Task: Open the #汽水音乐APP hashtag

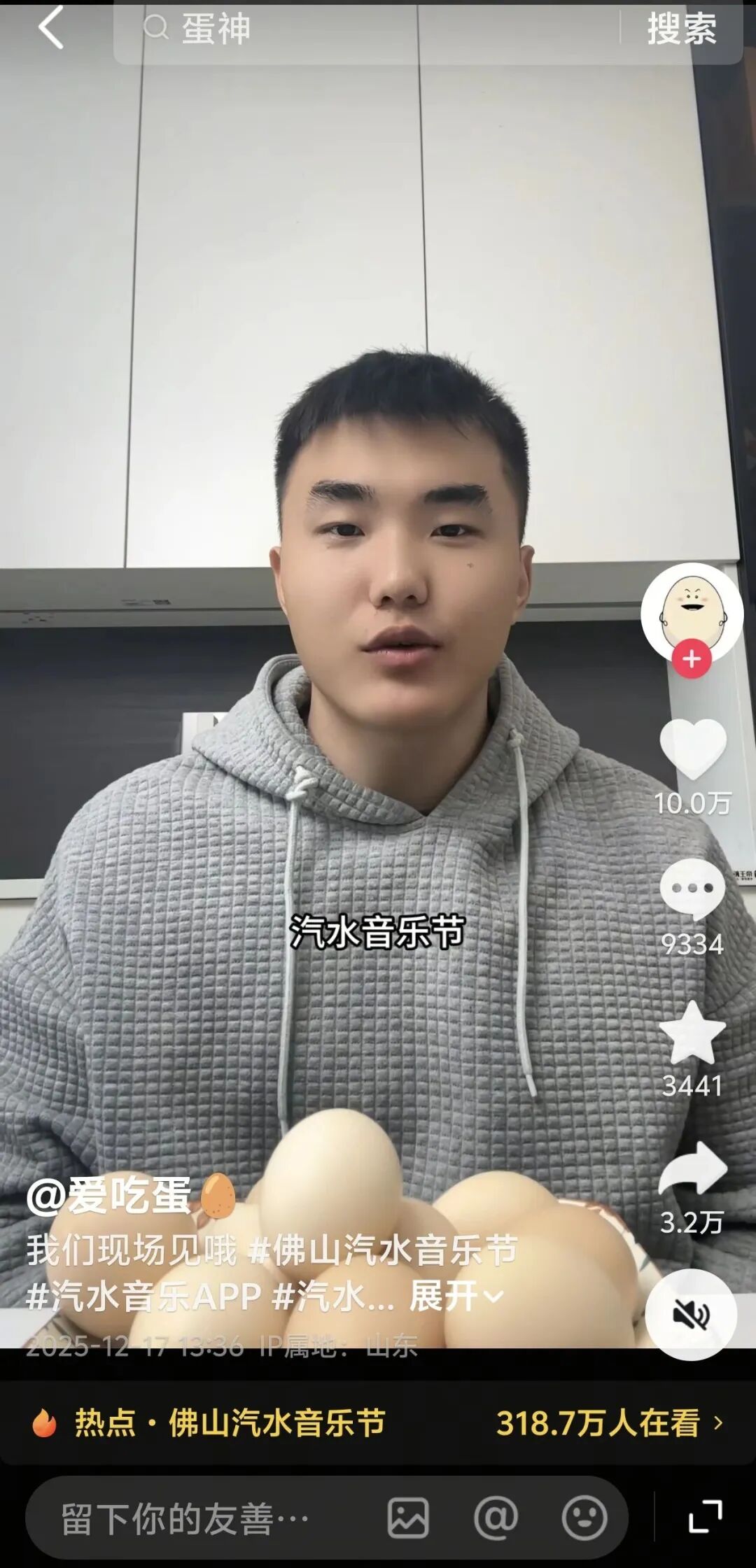Action: 143,1296
